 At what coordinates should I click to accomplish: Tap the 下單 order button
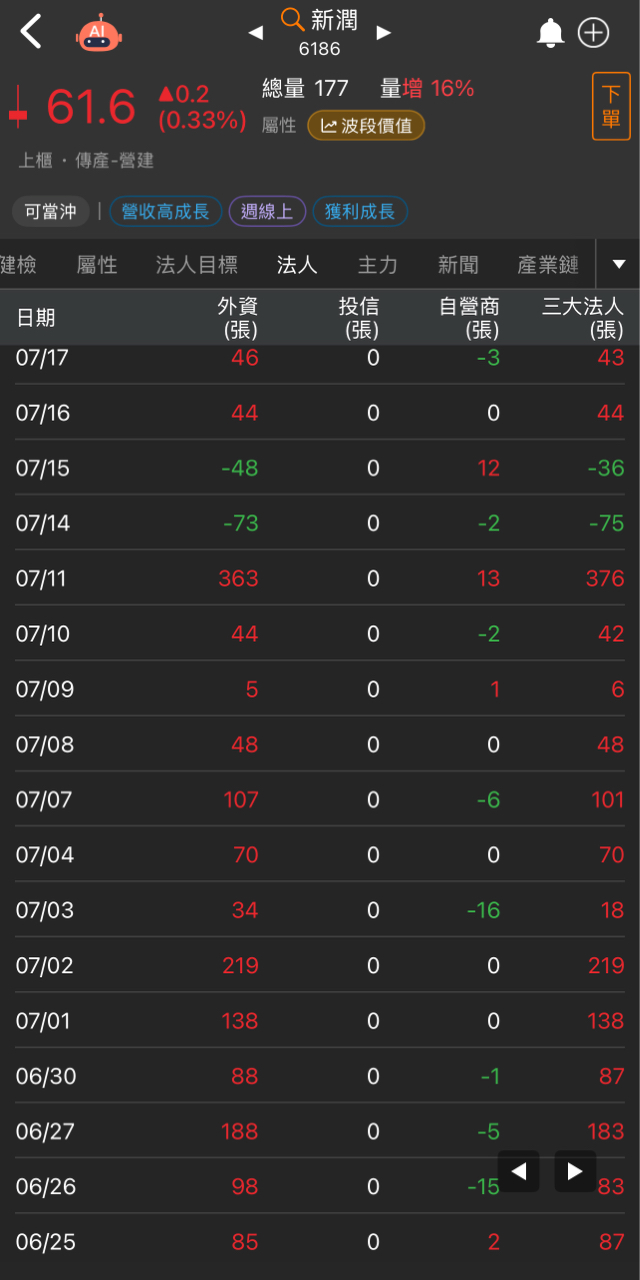611,106
